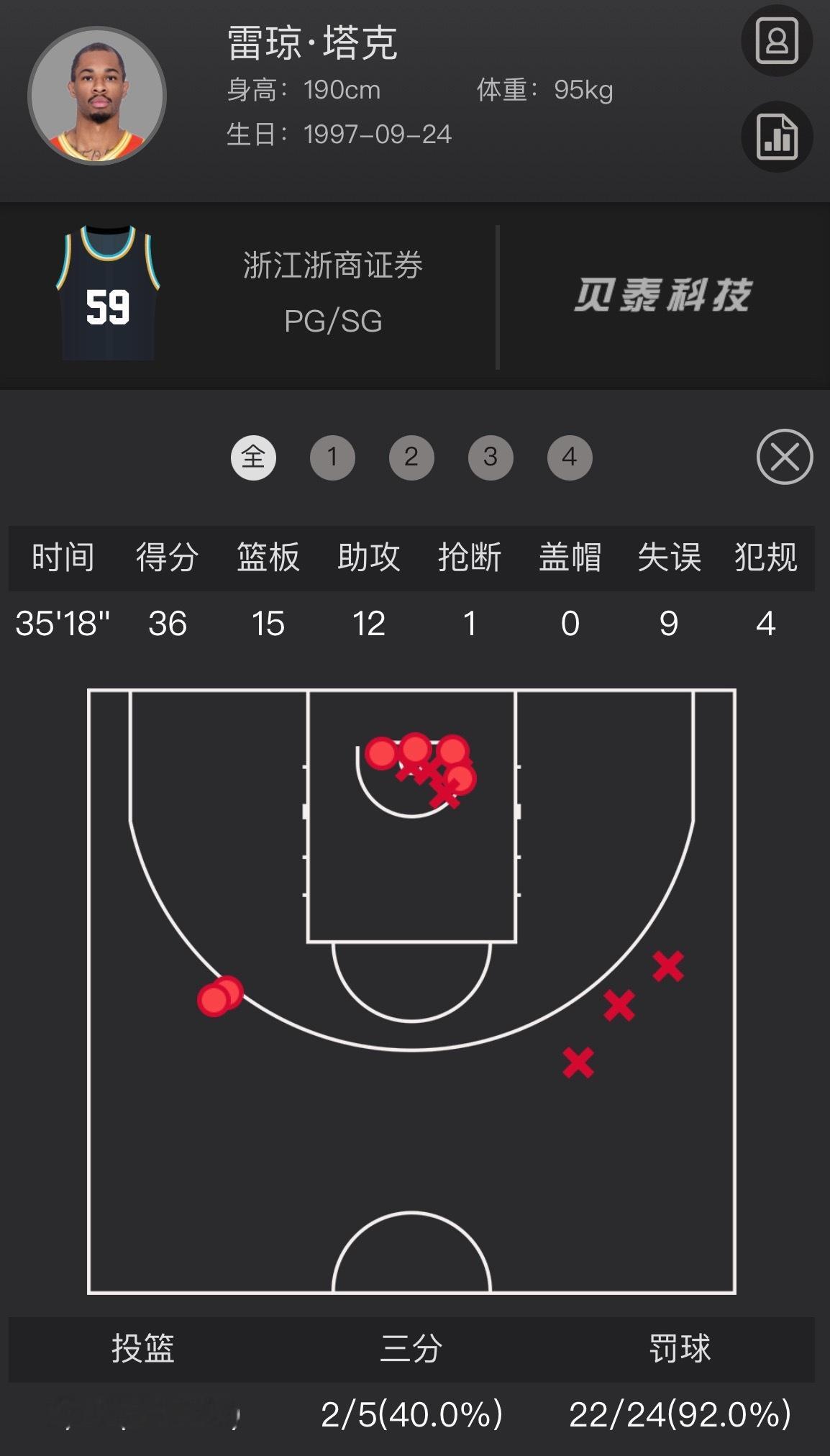Select the quarter 2 filter

411,458
